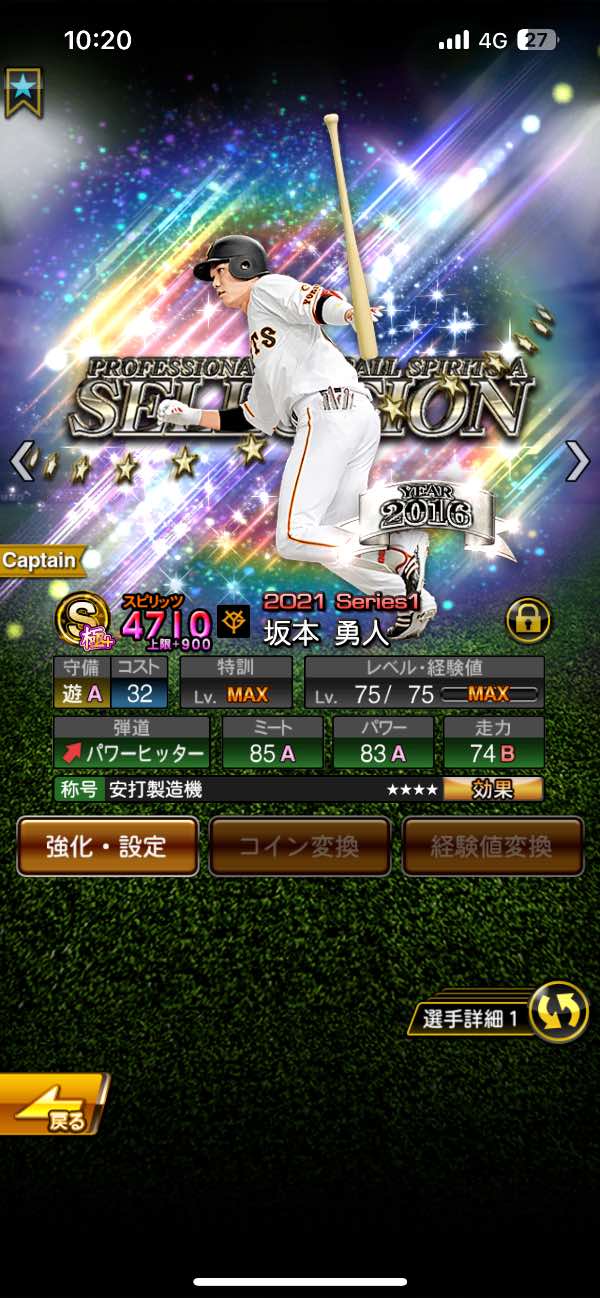600x1298 pixels.
Task: Tap the 強化・設定 button
Action: point(107,846)
